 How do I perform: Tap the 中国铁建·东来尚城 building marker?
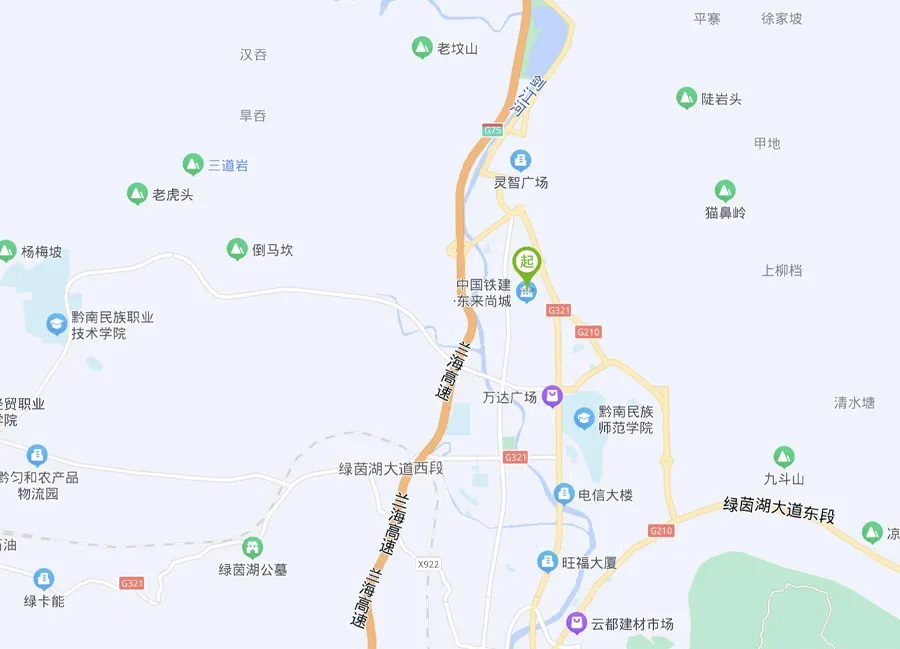click(x=526, y=291)
